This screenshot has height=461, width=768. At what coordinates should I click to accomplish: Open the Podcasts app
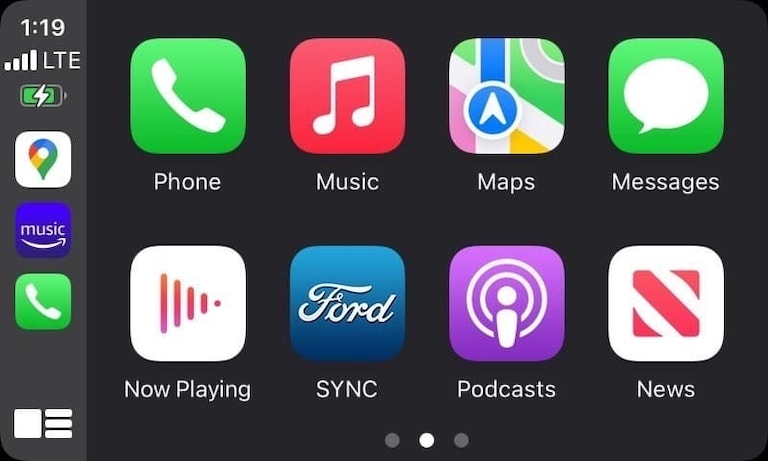coord(506,303)
